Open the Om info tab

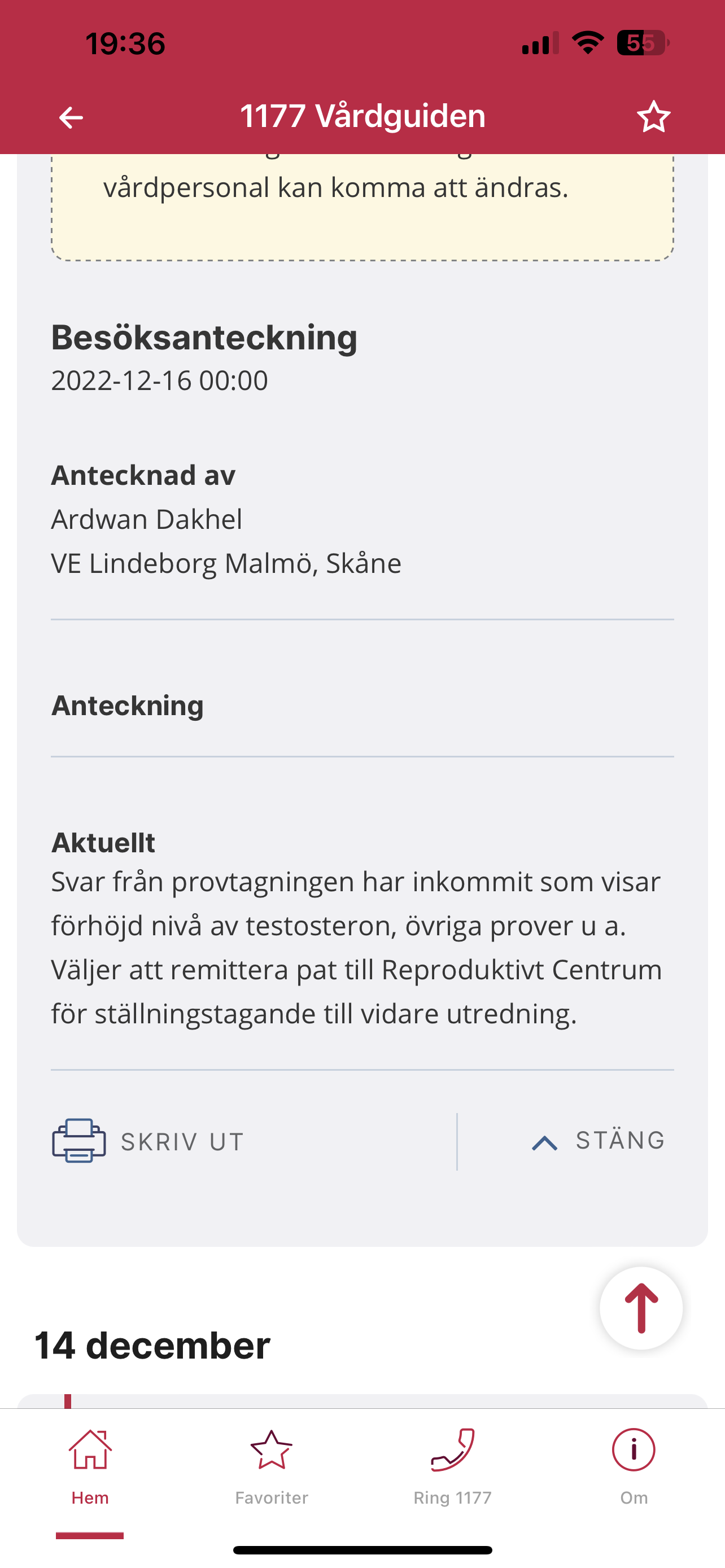pyautogui.click(x=634, y=1467)
